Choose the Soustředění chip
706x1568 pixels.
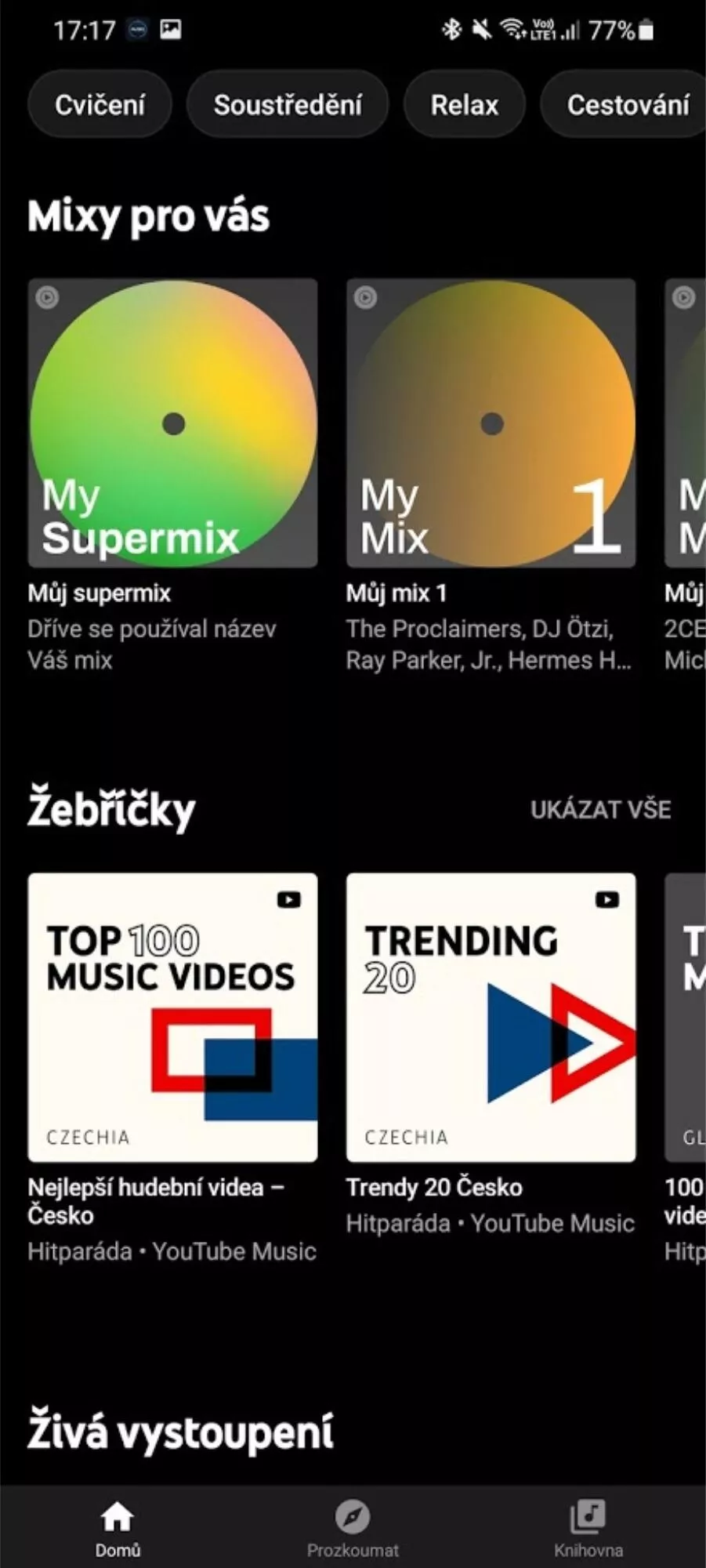point(288,104)
